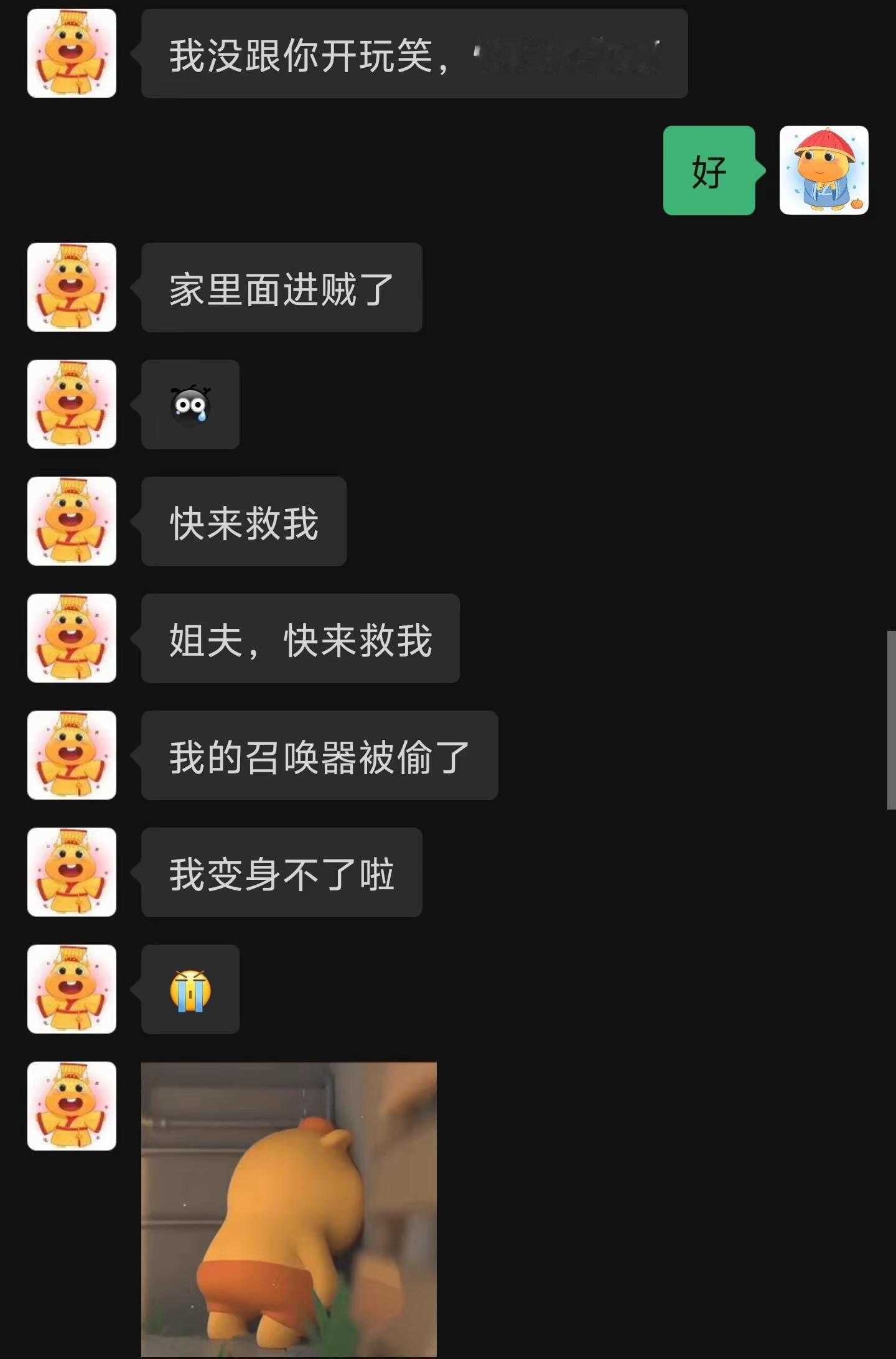Click the avatar beside the '家里面进贼了' message
The width and height of the screenshot is (896, 1359).
pyautogui.click(x=71, y=286)
